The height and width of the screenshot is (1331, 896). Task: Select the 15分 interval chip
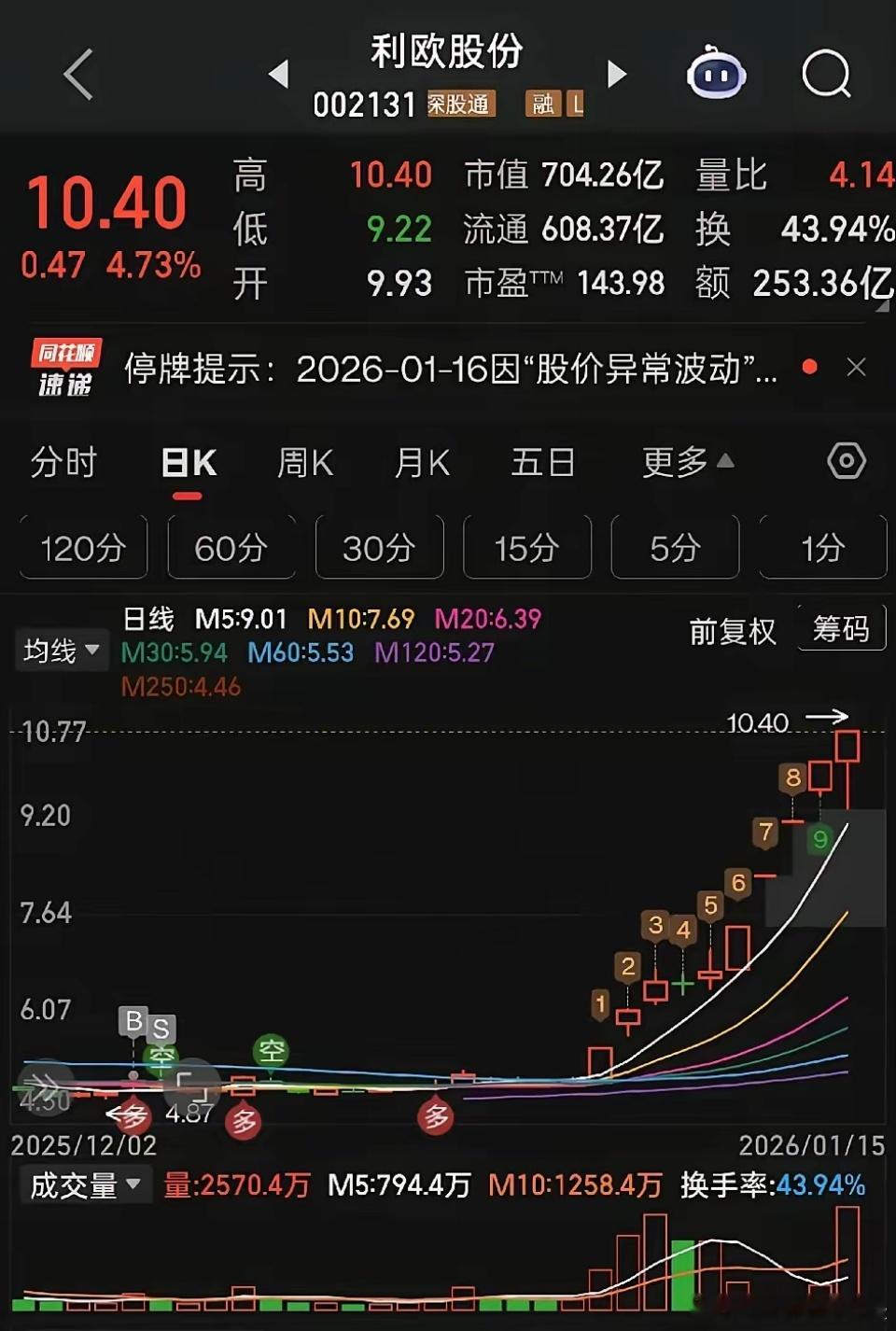[527, 548]
